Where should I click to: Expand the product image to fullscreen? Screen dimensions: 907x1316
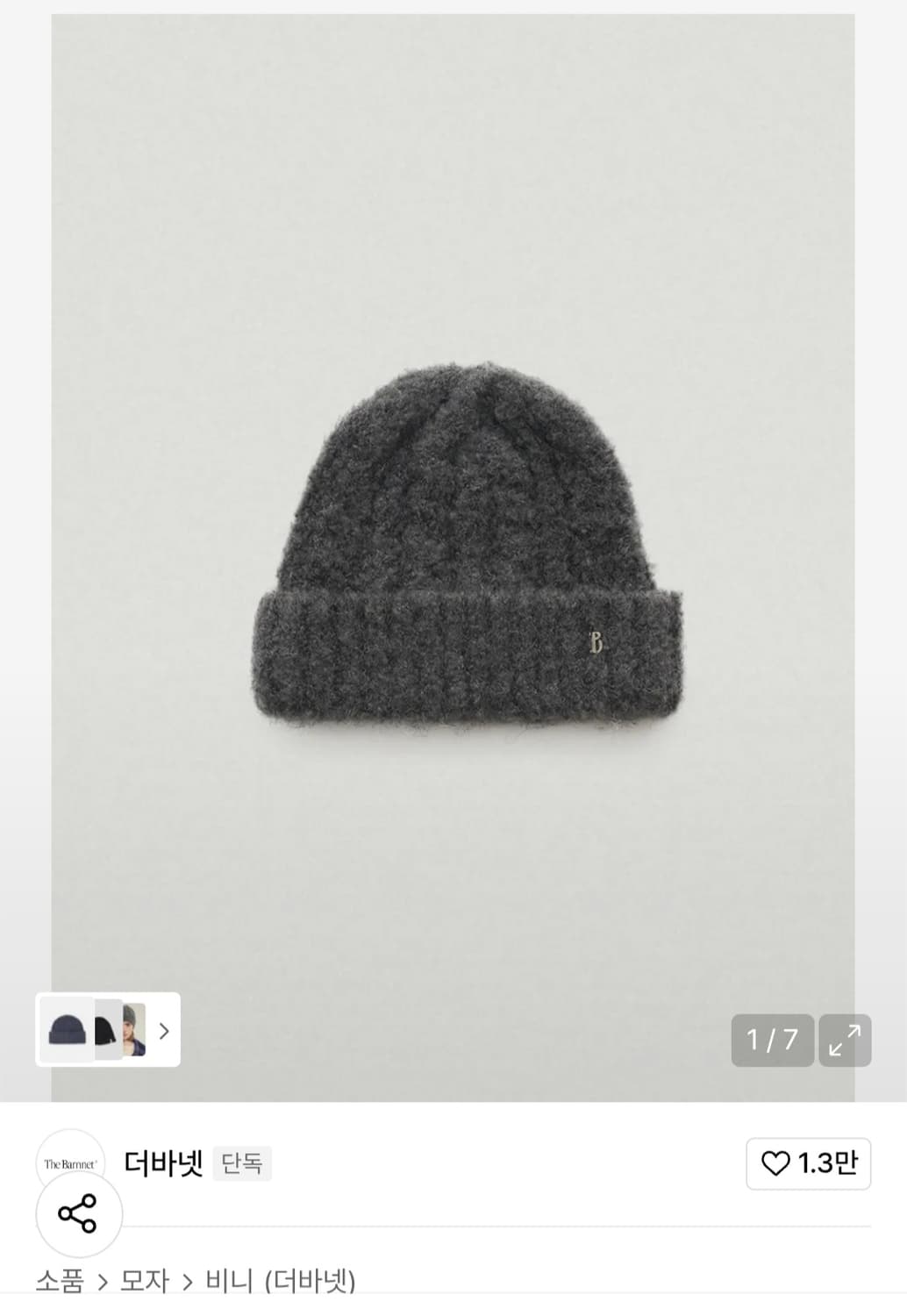(x=845, y=1041)
